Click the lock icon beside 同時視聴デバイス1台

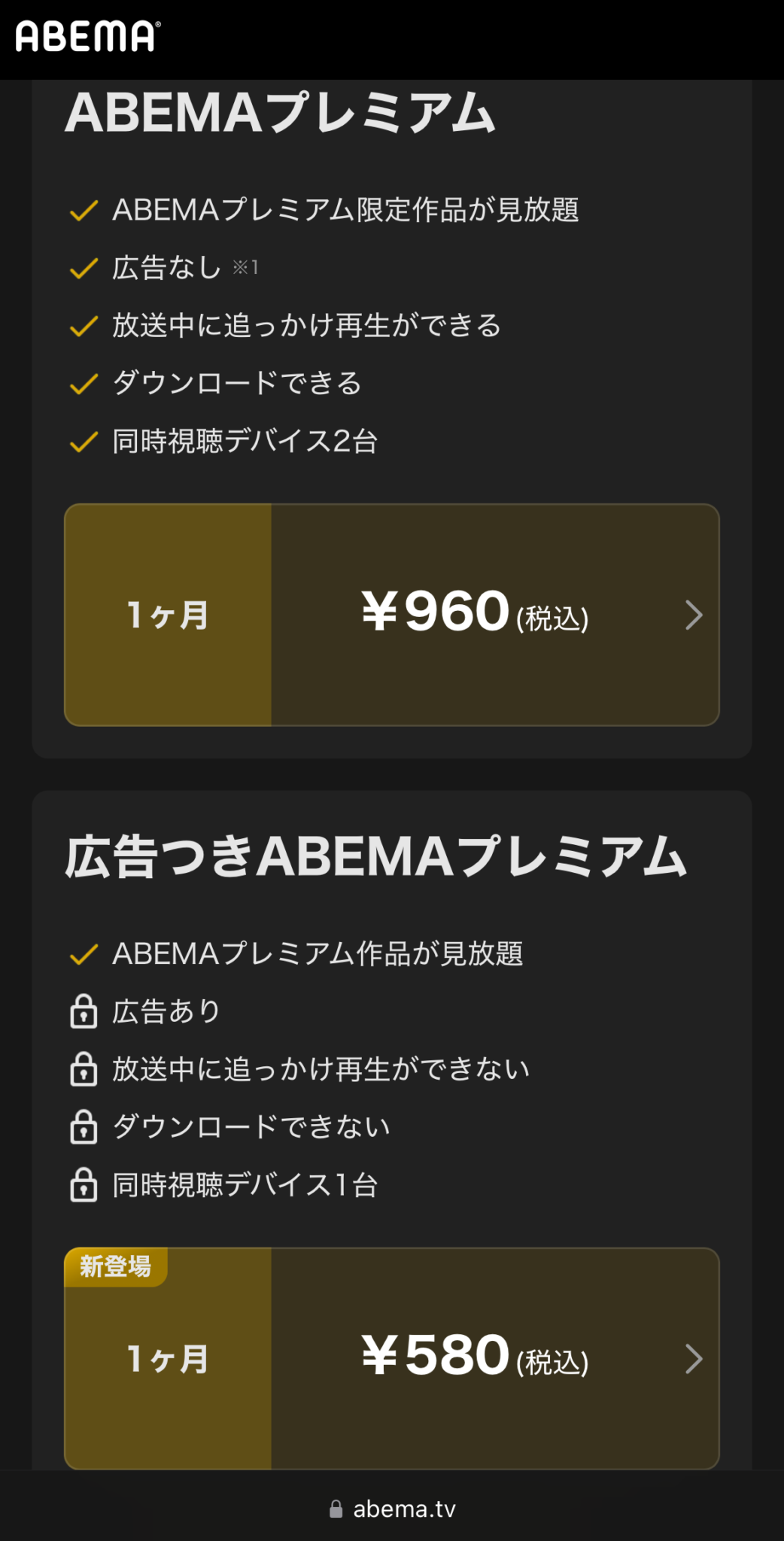coord(83,1184)
